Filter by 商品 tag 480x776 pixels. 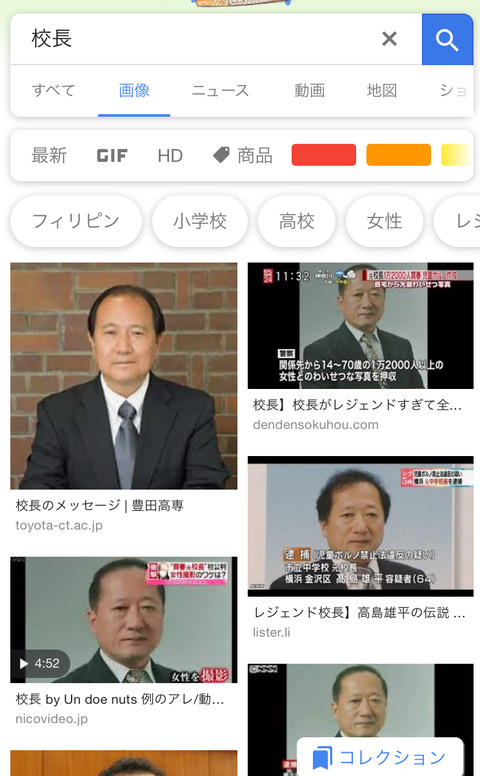click(x=243, y=155)
